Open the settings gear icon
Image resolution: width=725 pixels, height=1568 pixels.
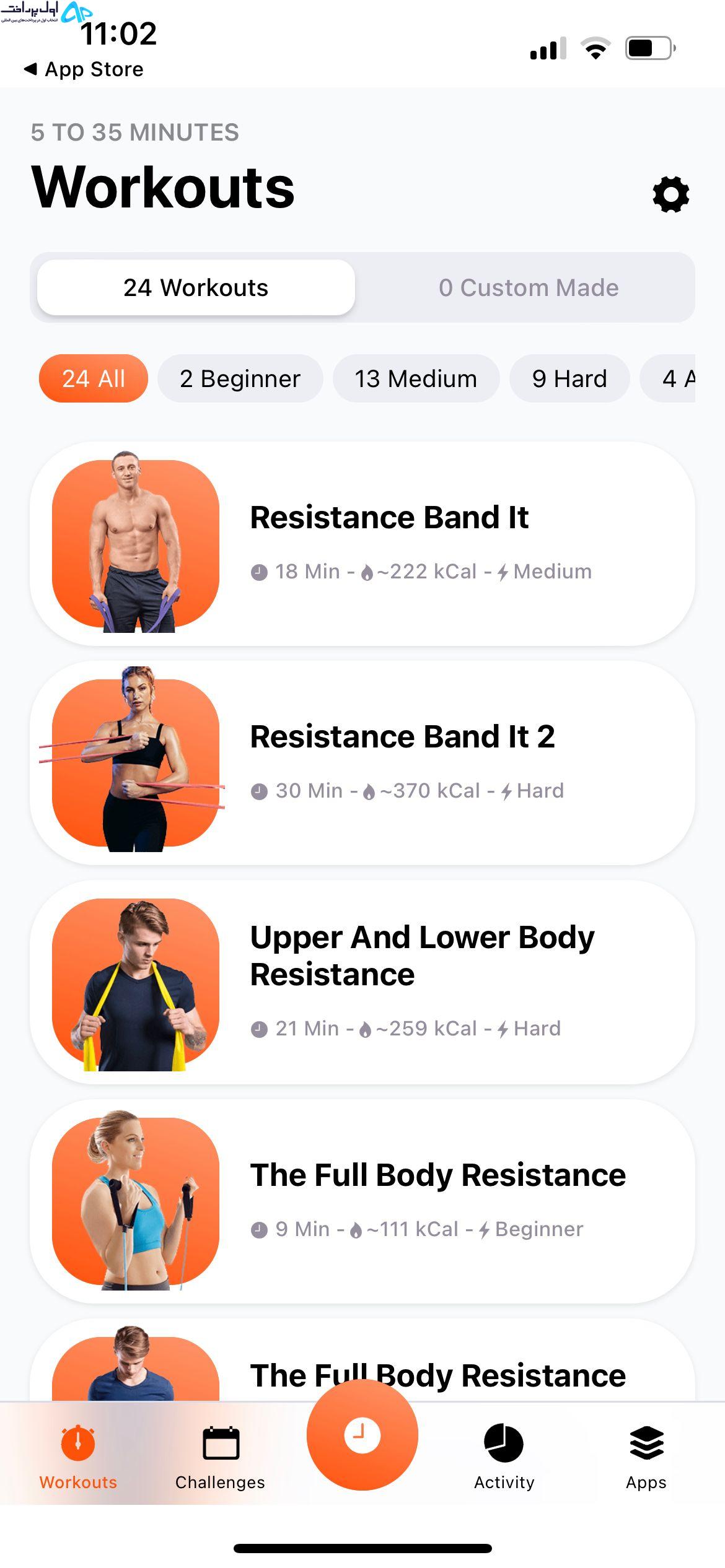[x=670, y=194]
